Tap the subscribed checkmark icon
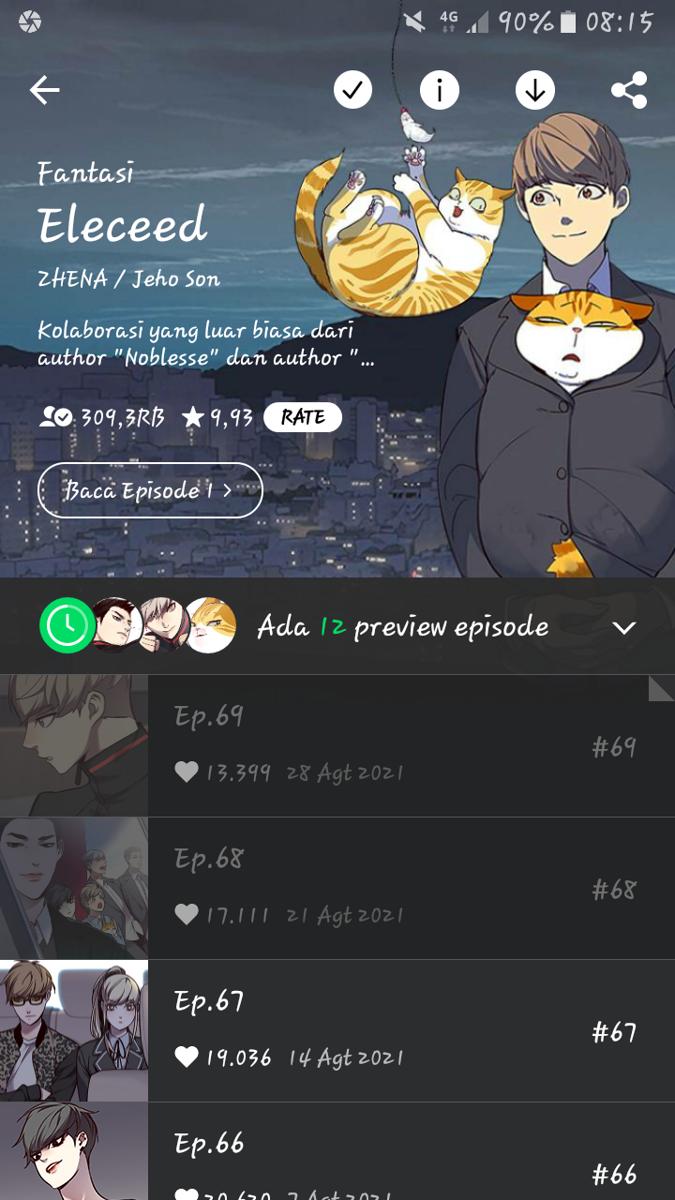 pyautogui.click(x=352, y=91)
